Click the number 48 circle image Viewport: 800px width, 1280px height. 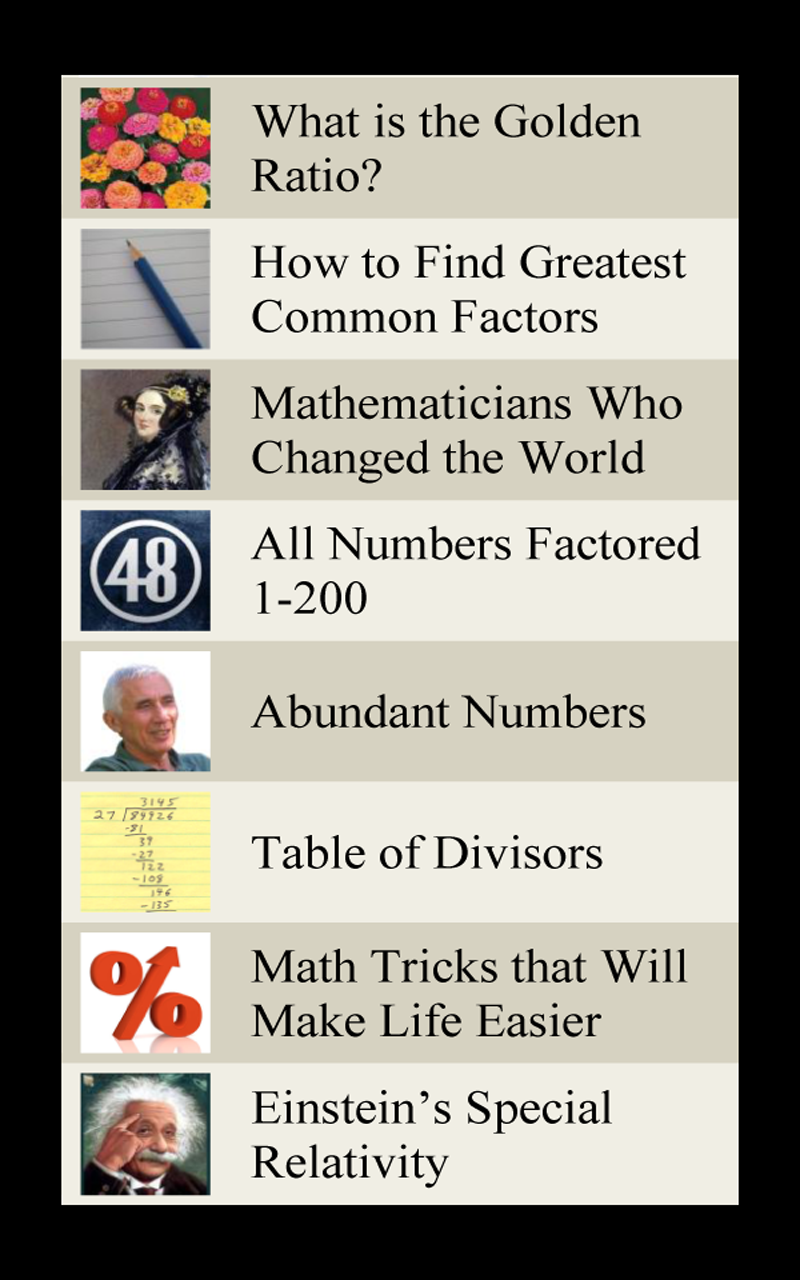tap(145, 570)
